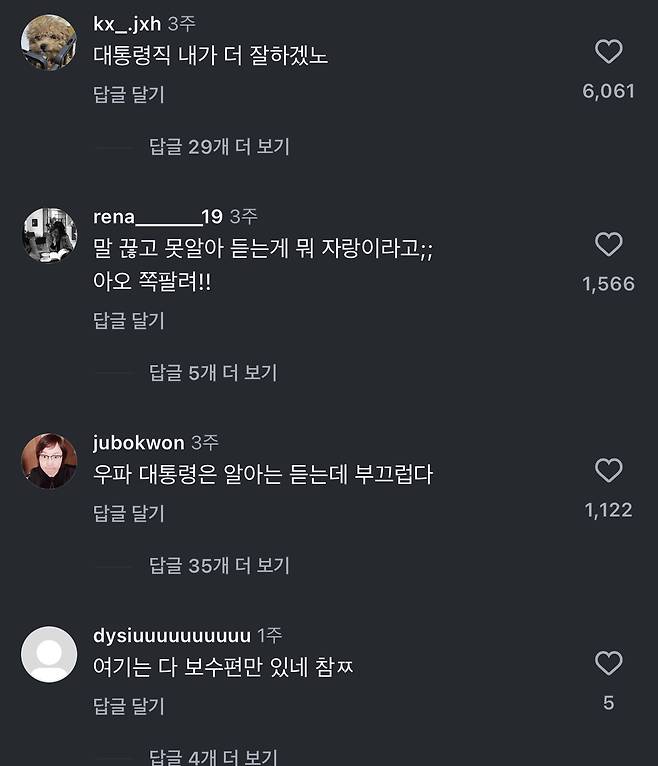Viewport: 658px width, 766px height.
Task: Open the kx_.jxh username link
Action: tap(127, 24)
